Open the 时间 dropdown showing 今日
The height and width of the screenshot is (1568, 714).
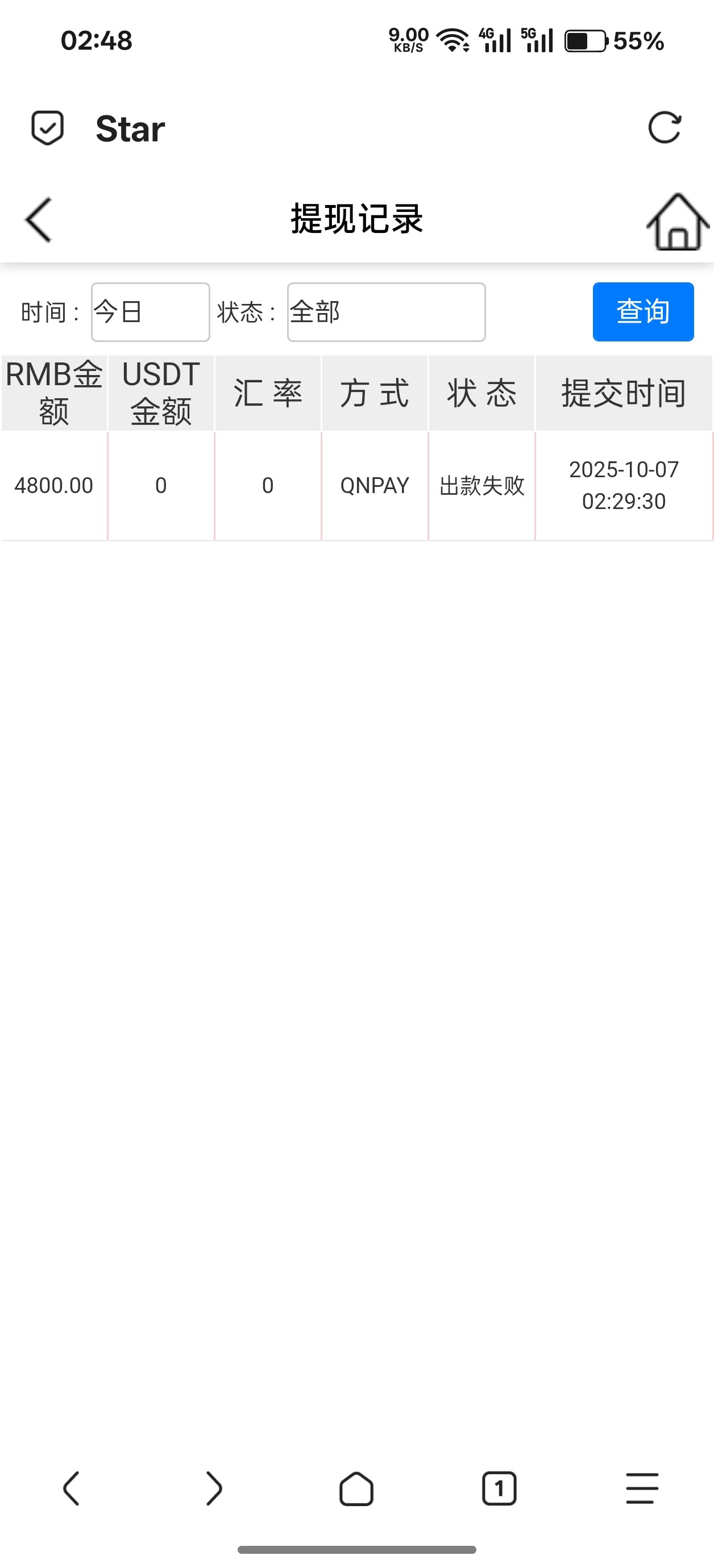click(151, 312)
